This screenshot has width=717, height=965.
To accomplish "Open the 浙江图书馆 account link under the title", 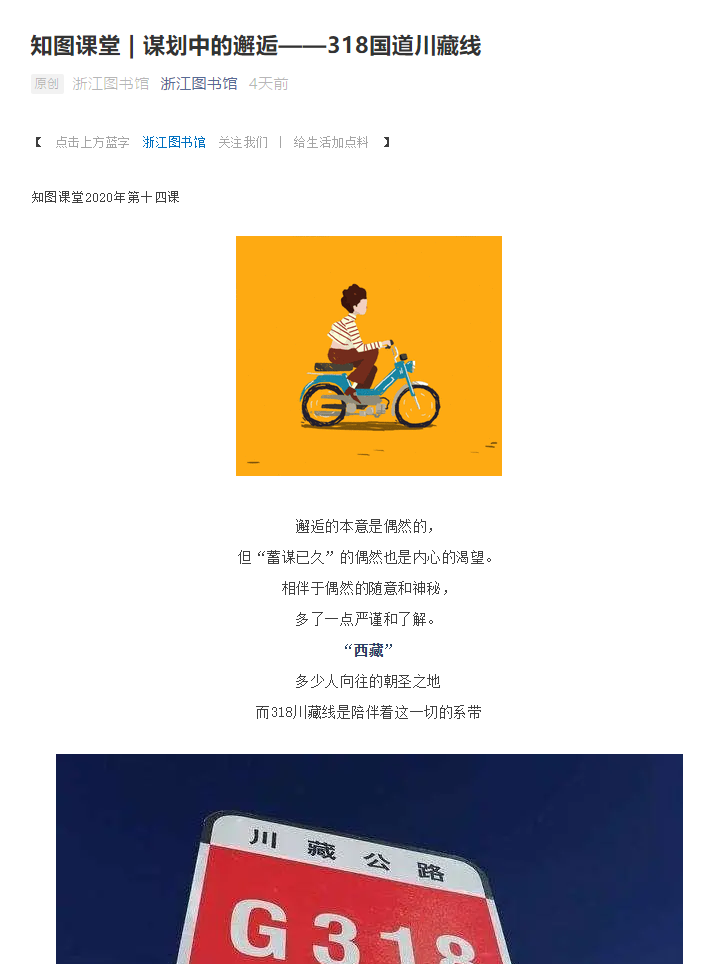I will click(x=199, y=84).
